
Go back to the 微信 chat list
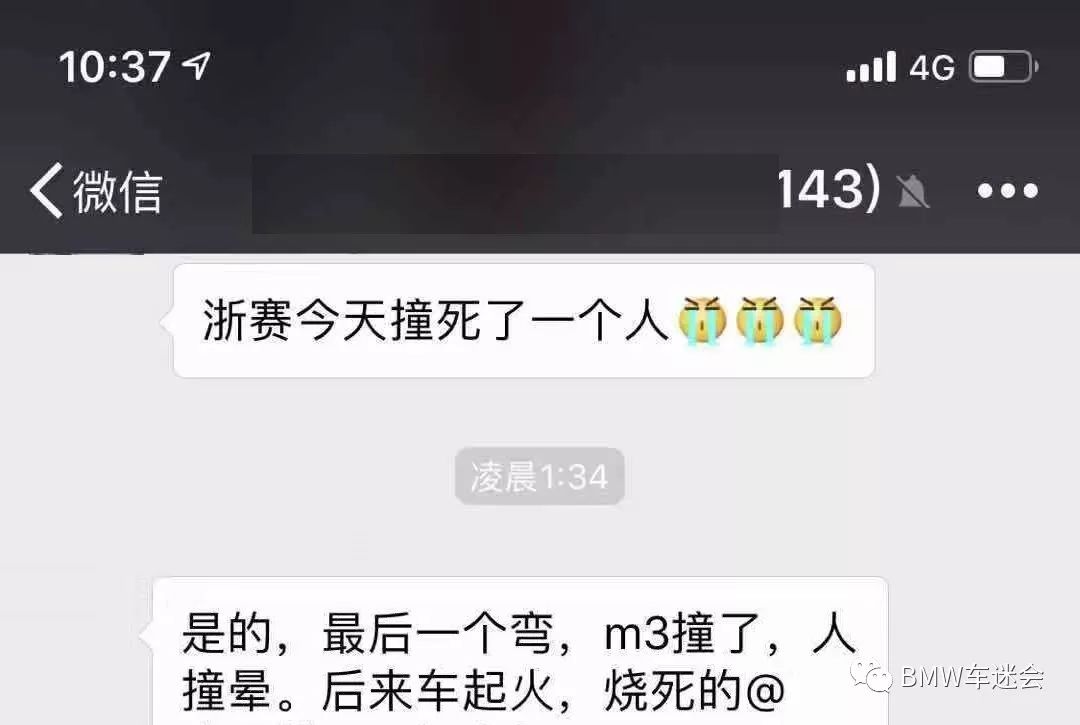click(x=95, y=190)
